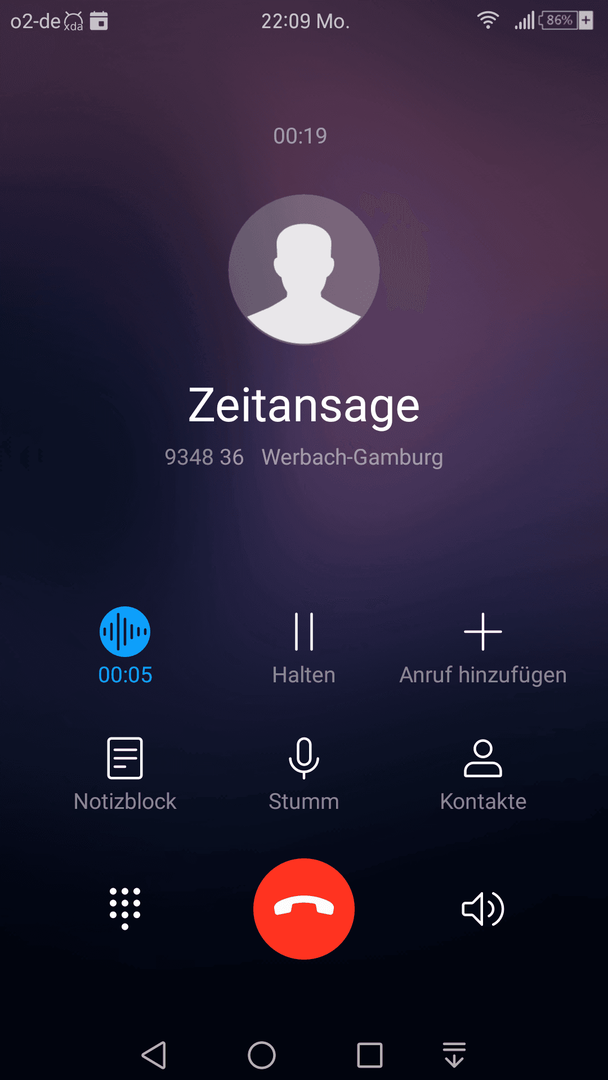Turn on the speakerphone
The width and height of the screenshot is (608, 1080).
point(483,909)
